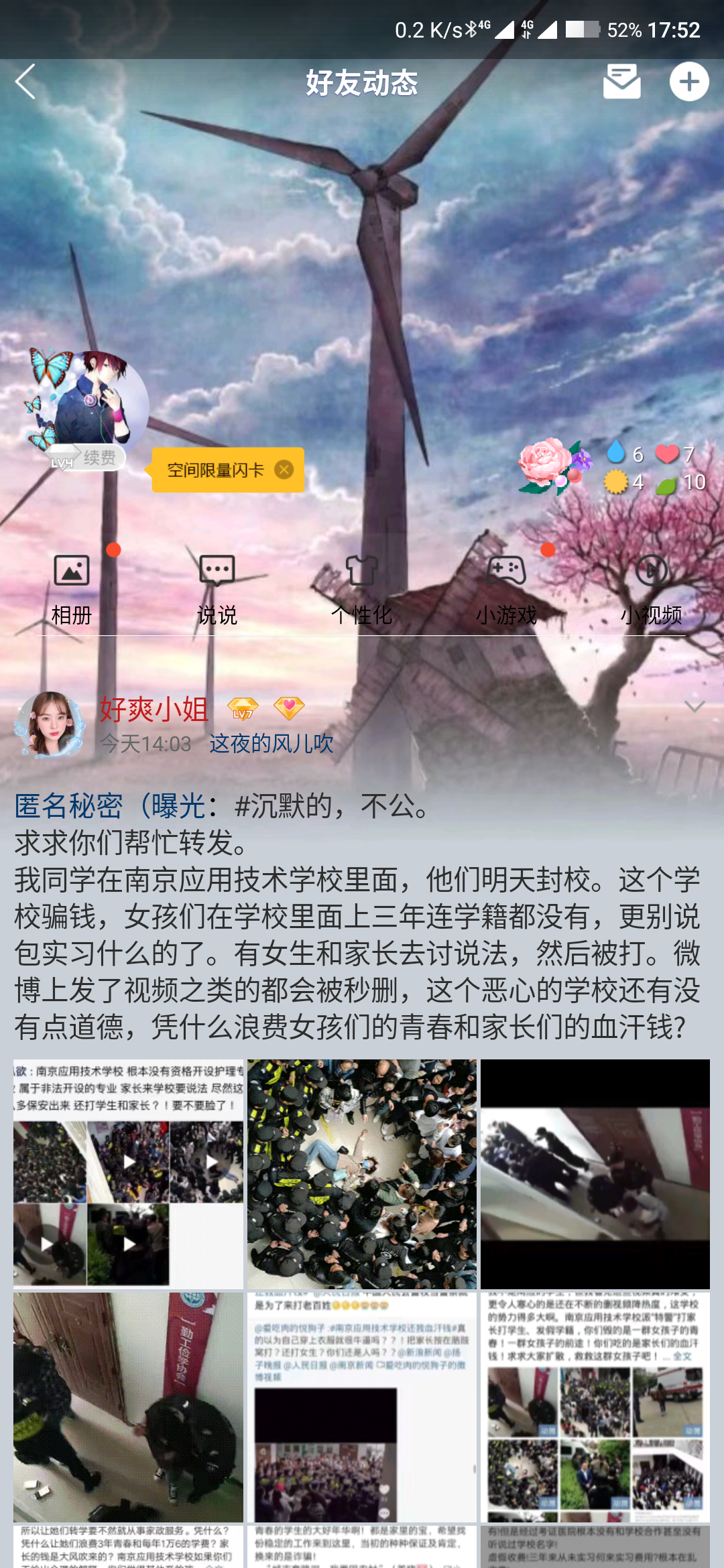This screenshot has height=1568, width=724.
Task: View the first post image with video collage
Action: click(x=128, y=1174)
